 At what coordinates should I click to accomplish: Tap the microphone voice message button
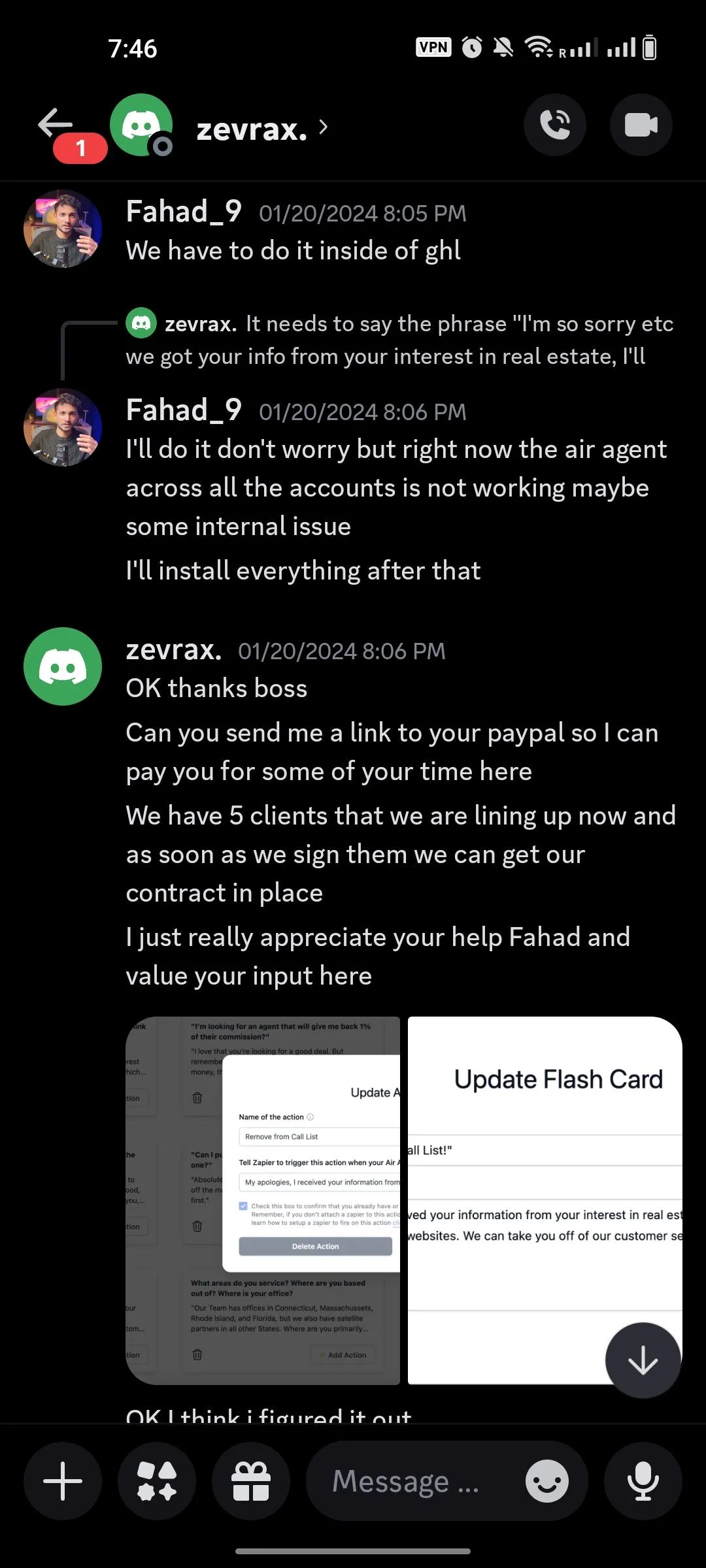(643, 1481)
